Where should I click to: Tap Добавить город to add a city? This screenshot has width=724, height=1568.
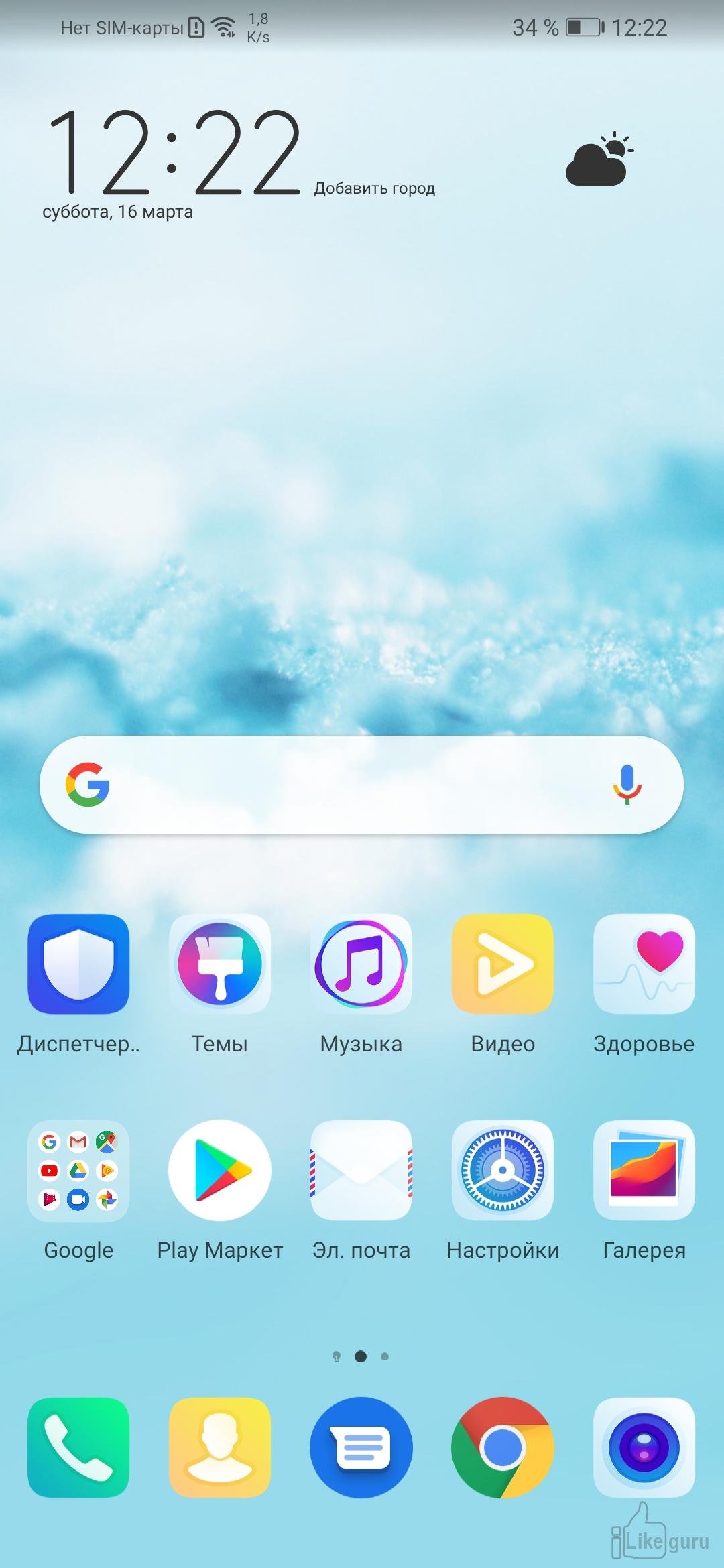375,188
